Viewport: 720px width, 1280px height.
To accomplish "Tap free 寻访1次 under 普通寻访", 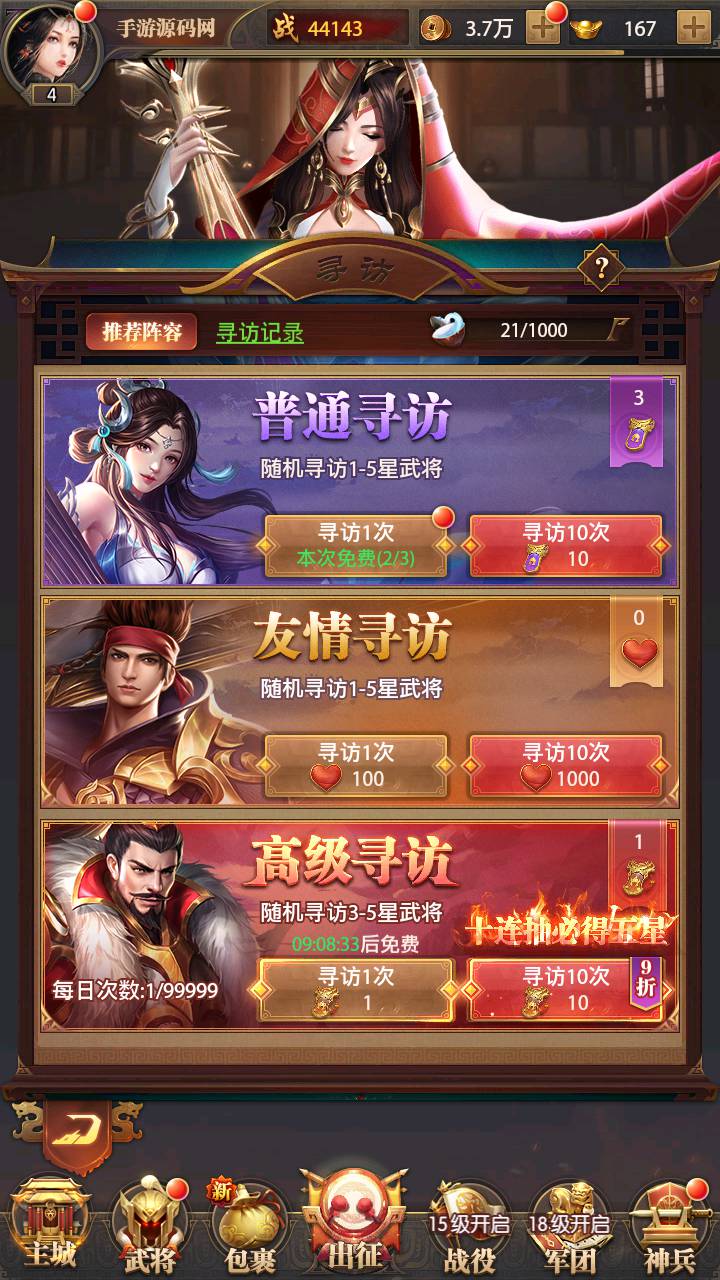I will pos(356,546).
